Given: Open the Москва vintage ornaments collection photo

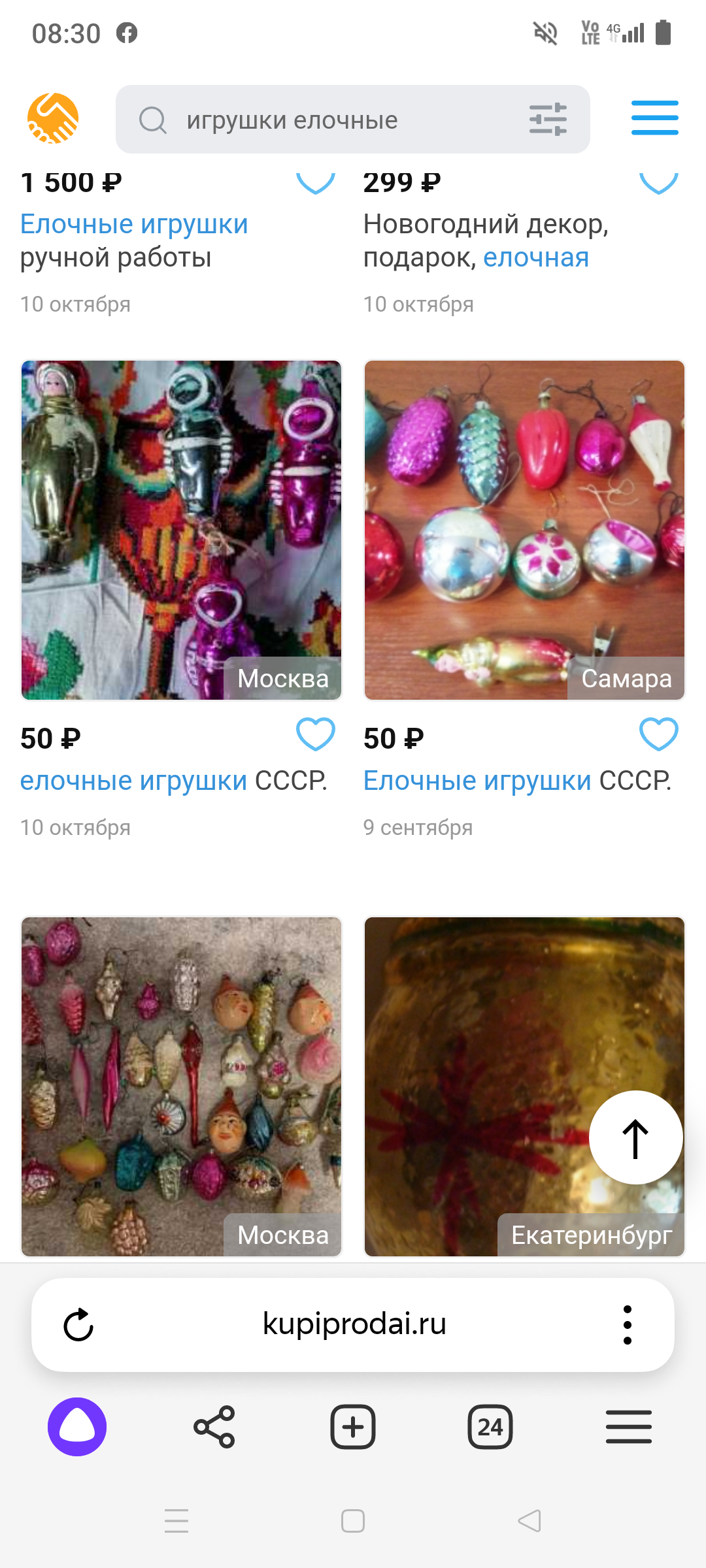Looking at the screenshot, I should point(182,1086).
